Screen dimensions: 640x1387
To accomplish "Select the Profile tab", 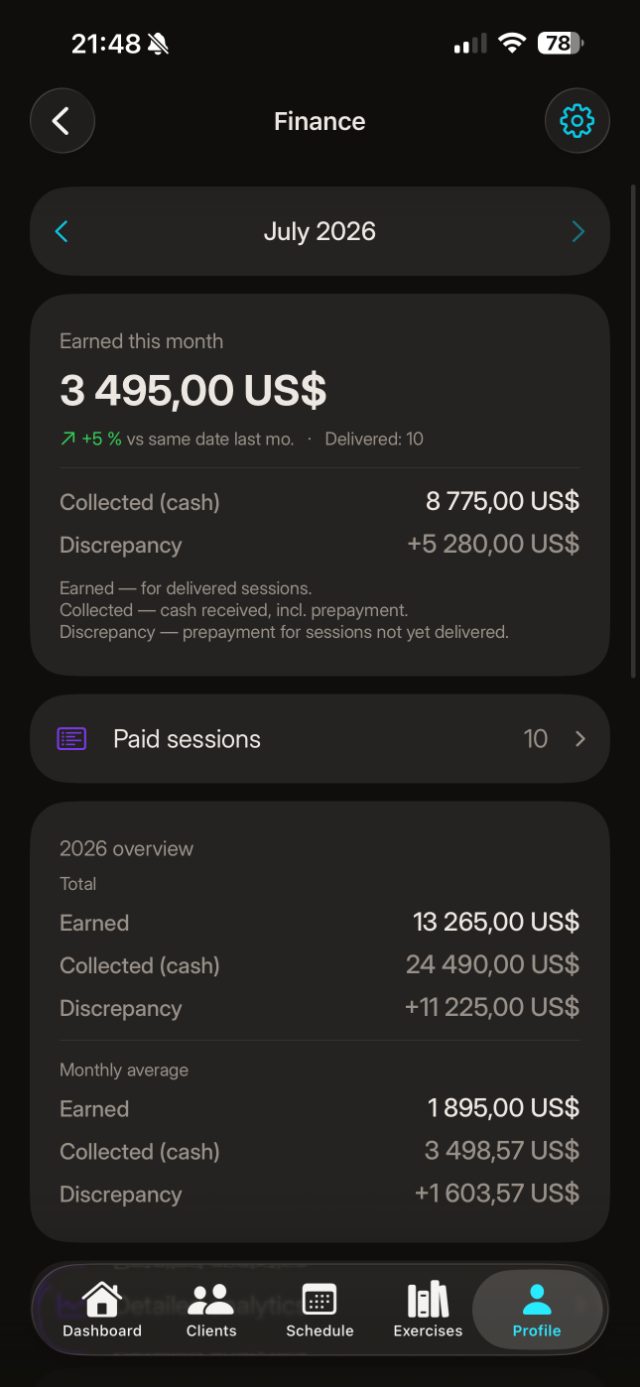I will [537, 1310].
